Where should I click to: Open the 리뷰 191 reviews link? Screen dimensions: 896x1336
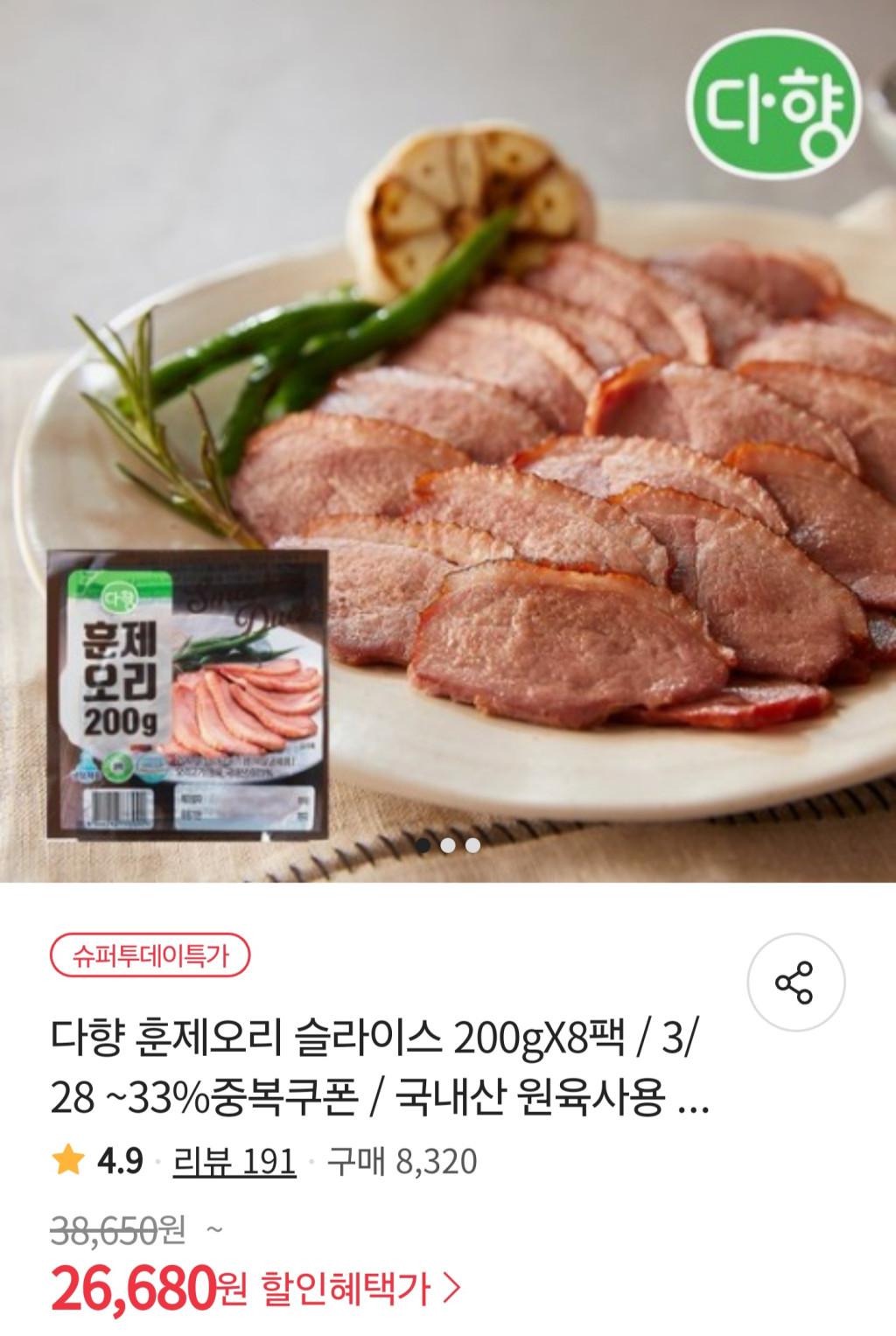[x=234, y=1161]
